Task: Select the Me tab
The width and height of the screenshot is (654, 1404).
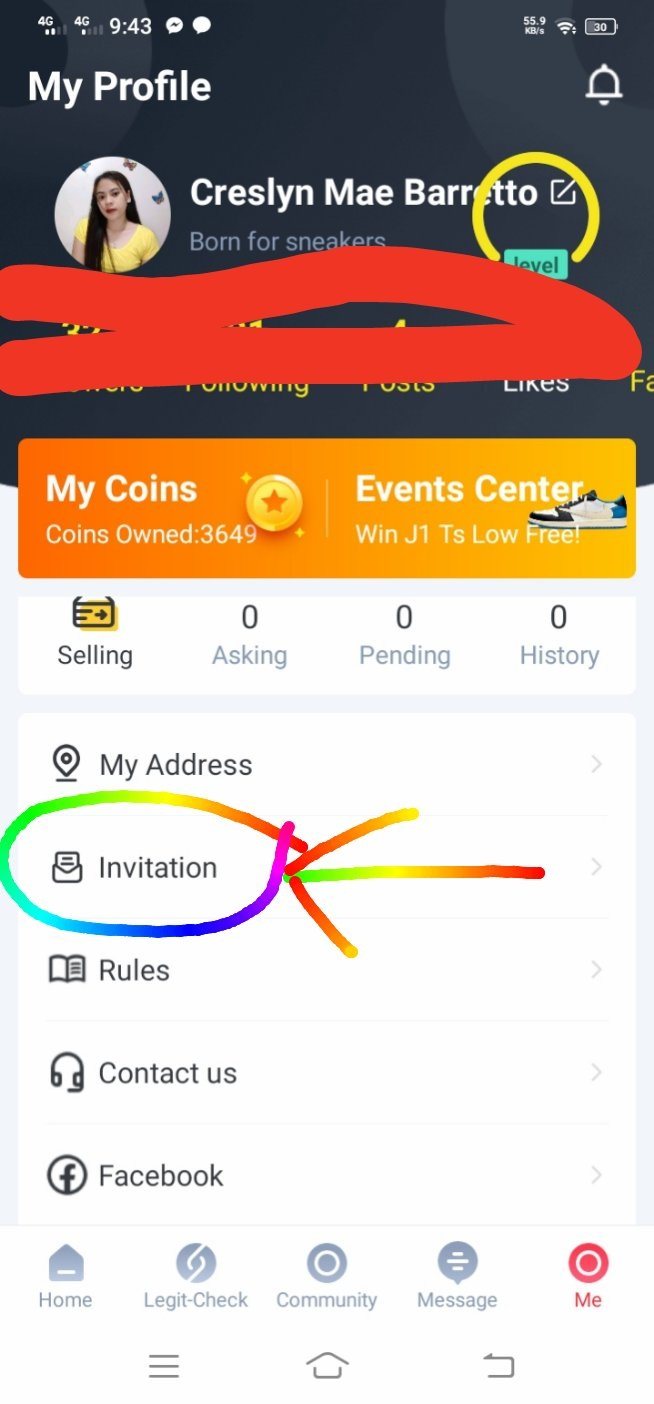Action: tap(588, 1277)
